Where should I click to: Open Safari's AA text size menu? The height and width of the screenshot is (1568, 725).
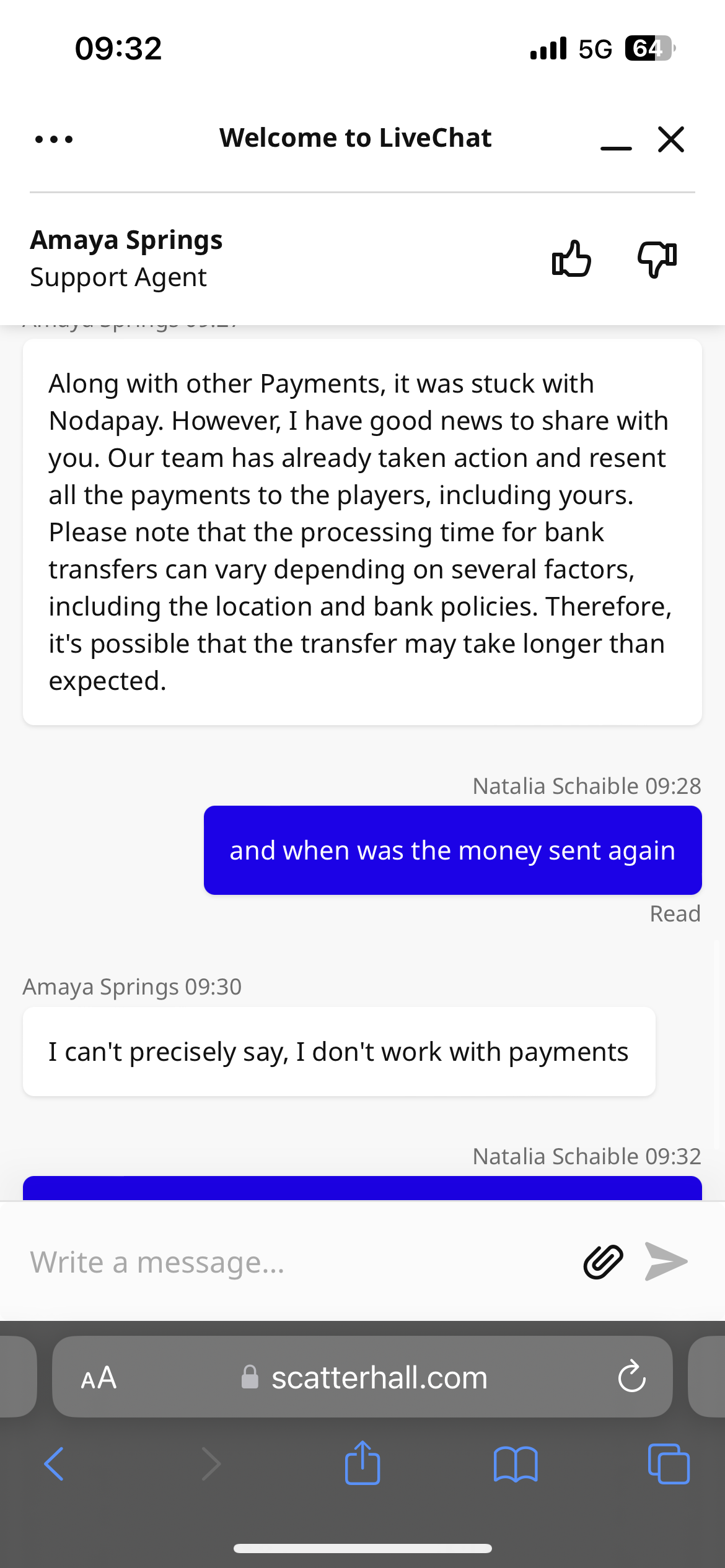pyautogui.click(x=99, y=1378)
